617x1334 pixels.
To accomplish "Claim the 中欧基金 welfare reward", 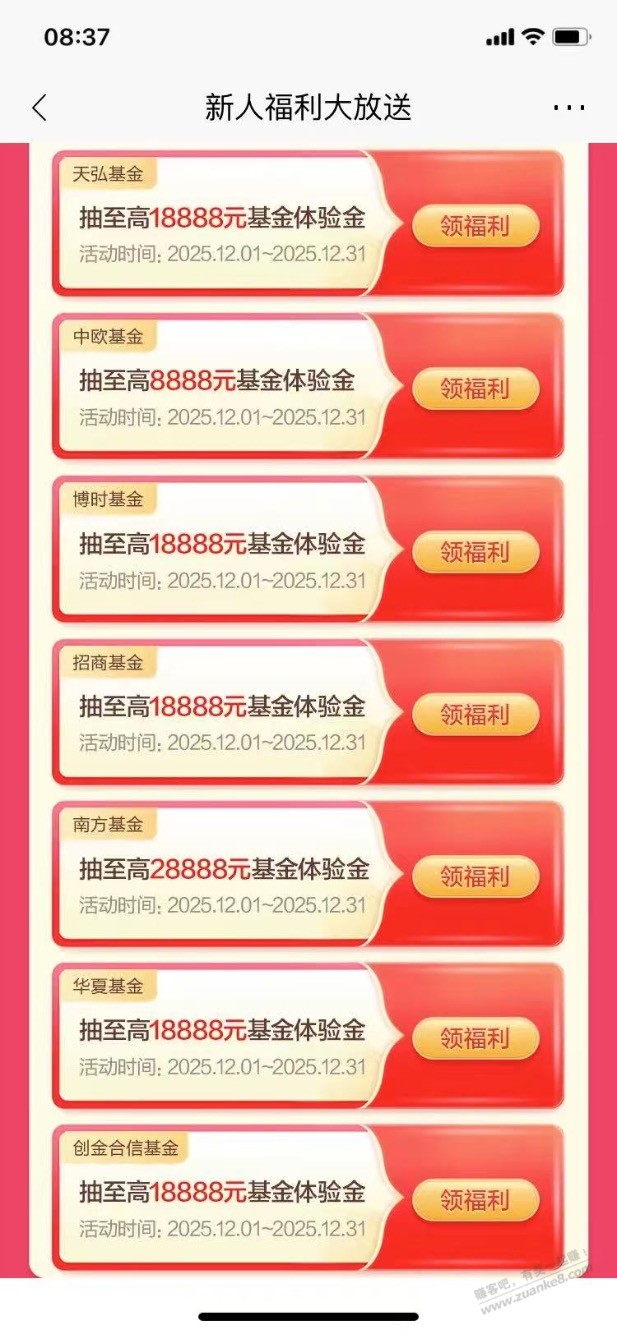I will (475, 389).
